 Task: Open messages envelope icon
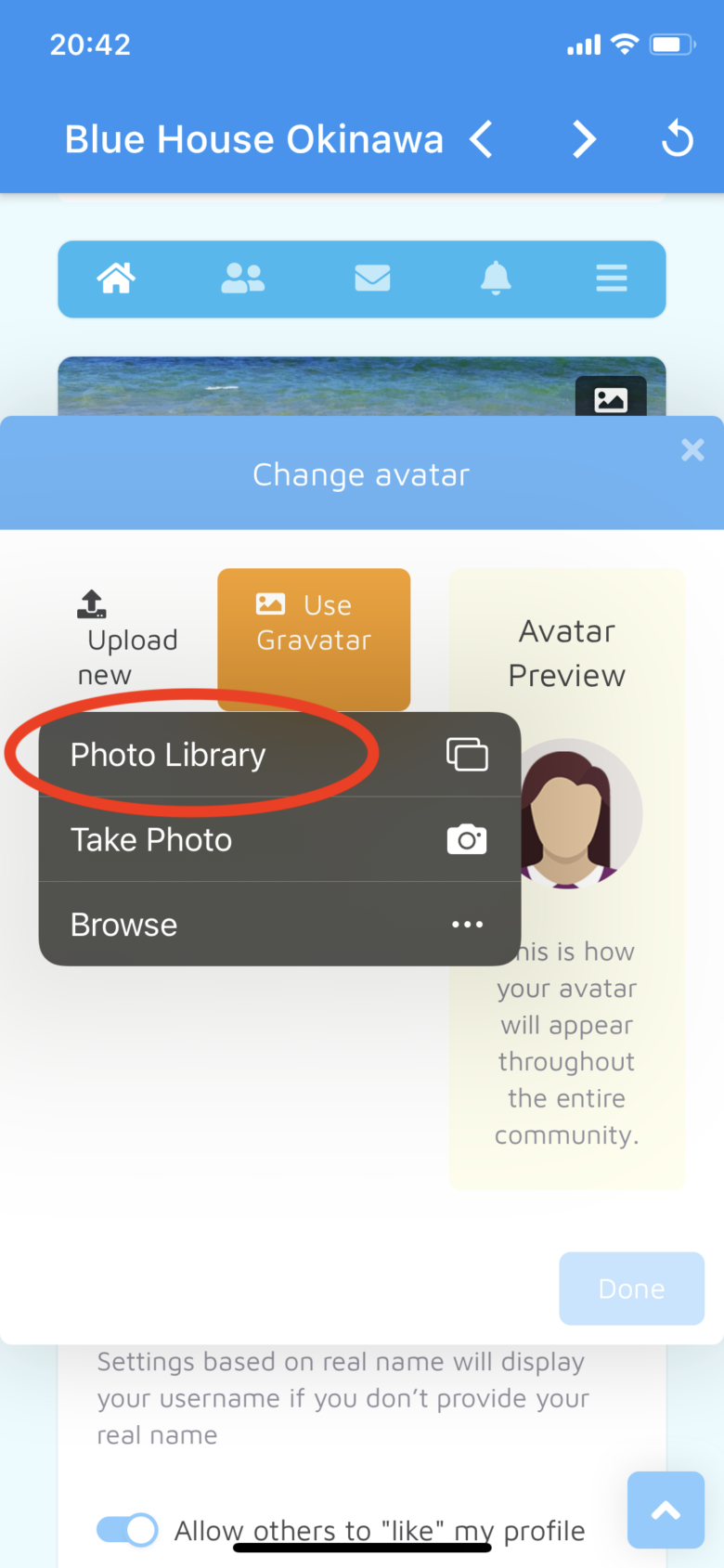click(x=372, y=278)
